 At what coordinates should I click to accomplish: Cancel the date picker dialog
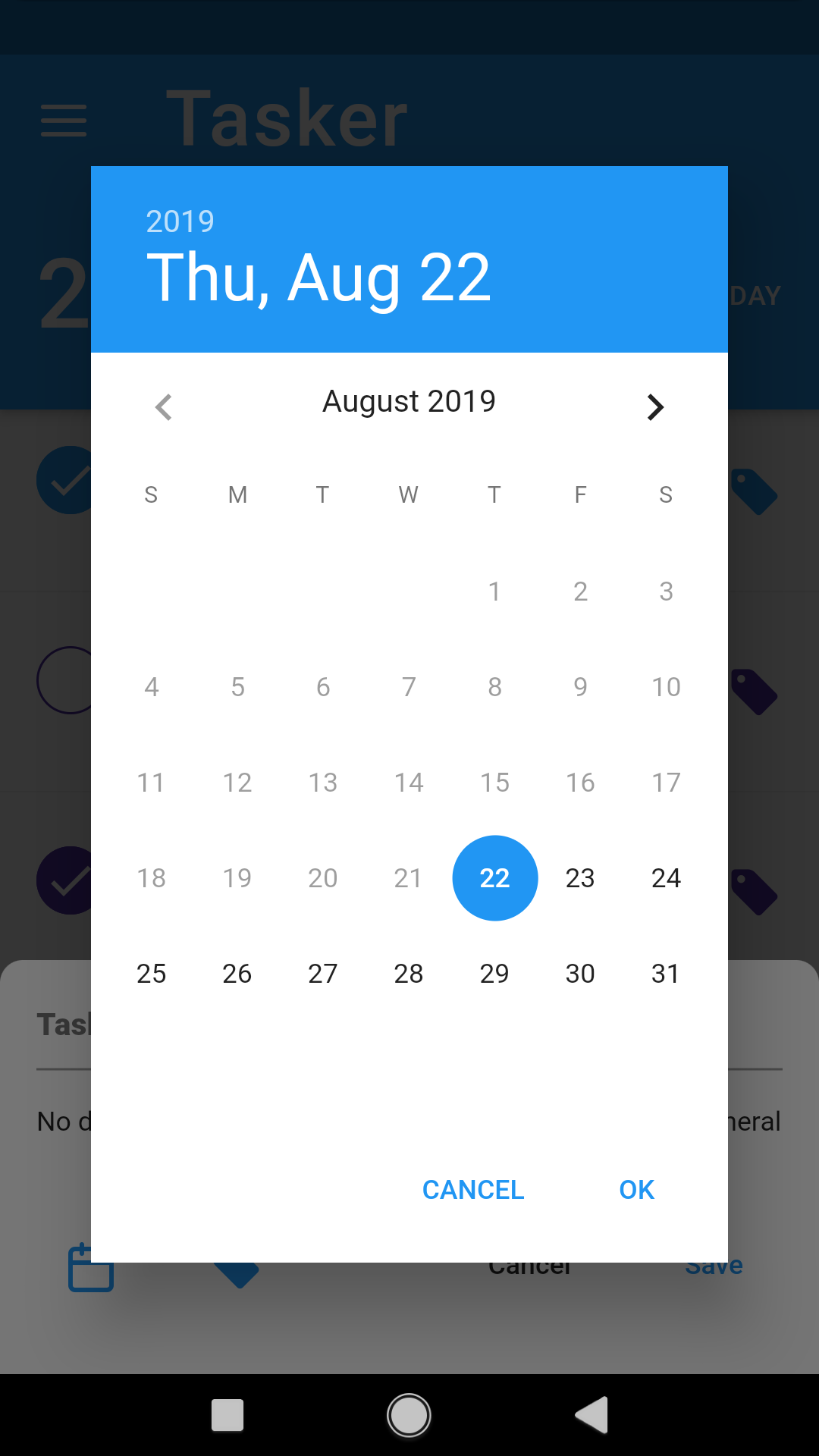[x=473, y=1190]
